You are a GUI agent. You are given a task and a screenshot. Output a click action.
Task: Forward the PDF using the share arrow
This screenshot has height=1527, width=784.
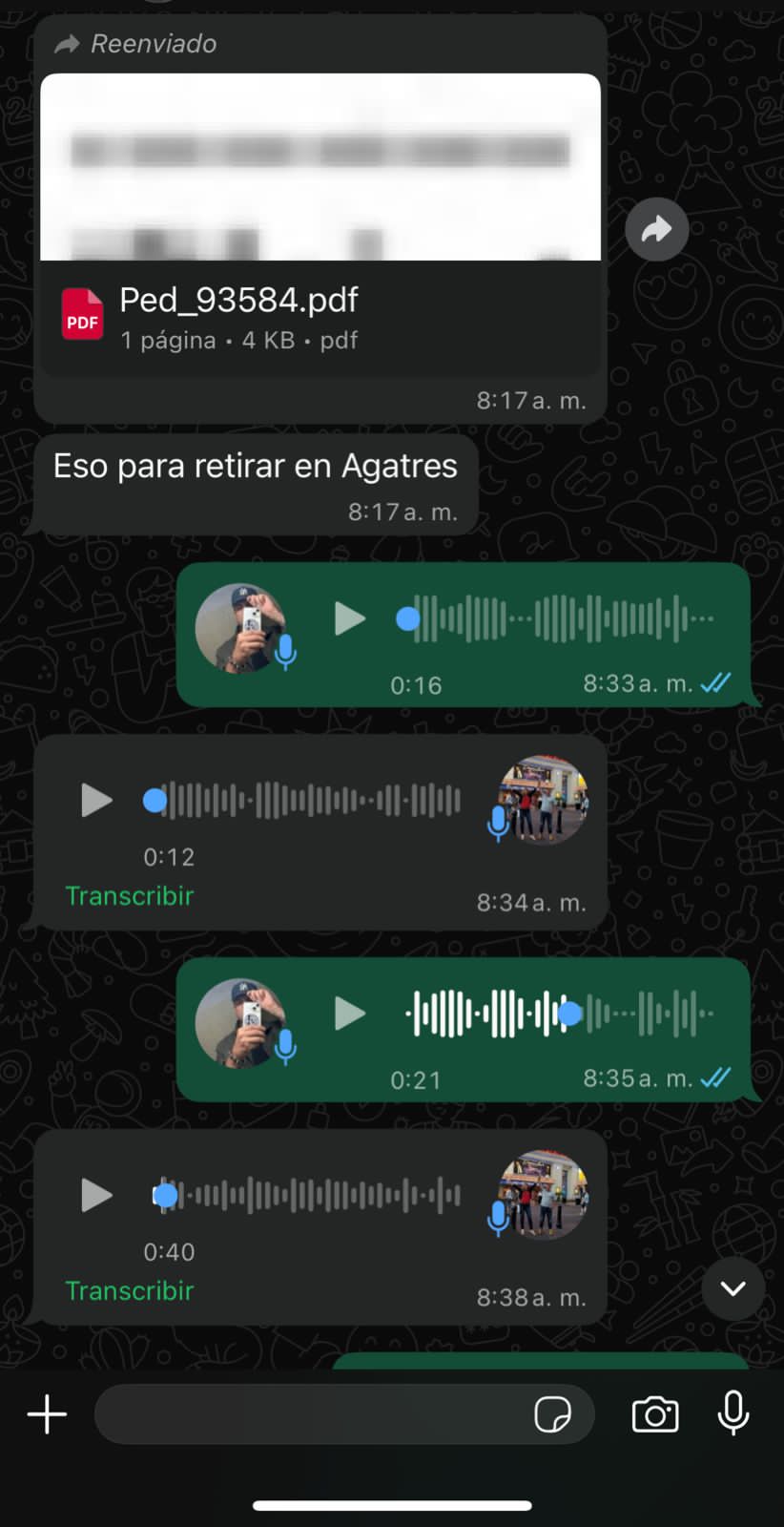[x=656, y=229]
